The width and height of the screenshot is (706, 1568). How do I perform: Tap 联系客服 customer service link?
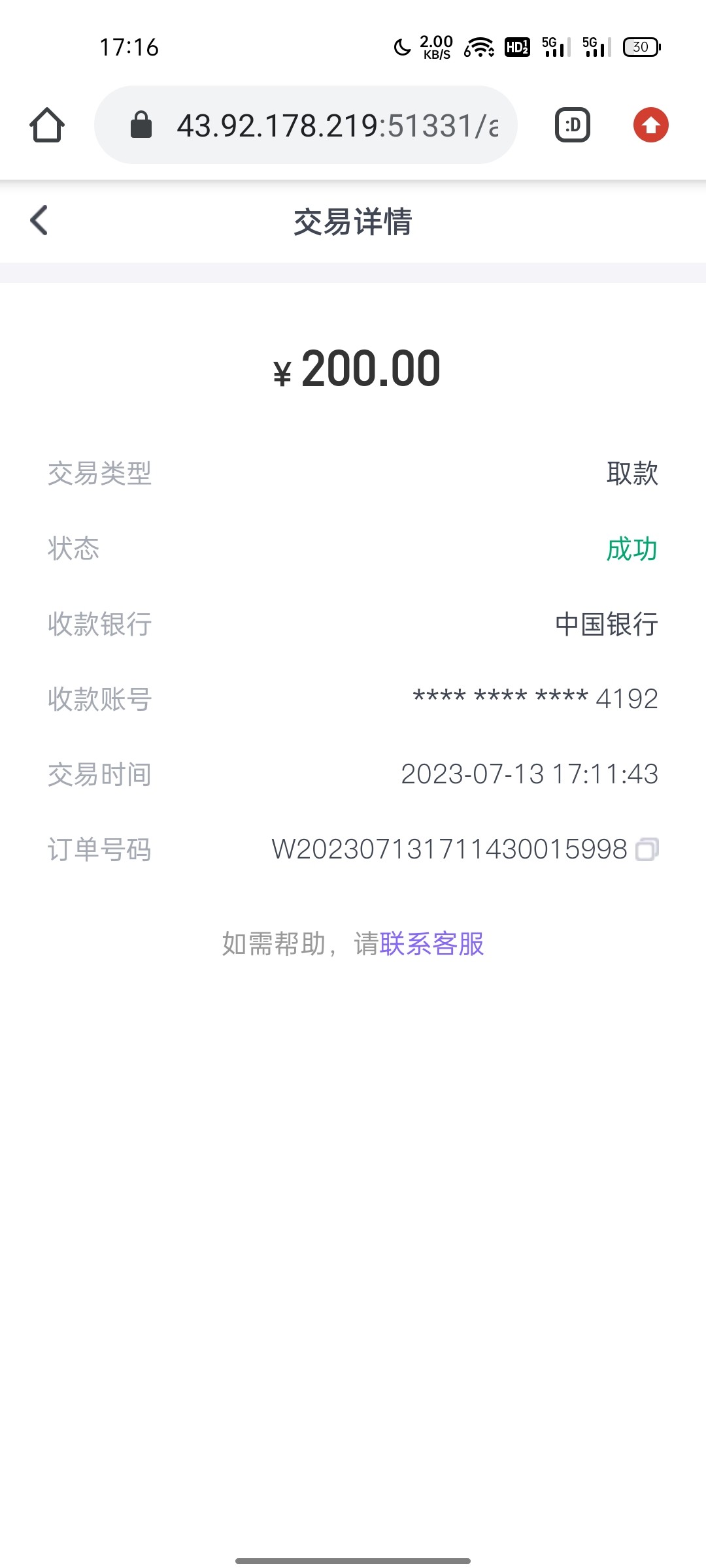tap(432, 943)
